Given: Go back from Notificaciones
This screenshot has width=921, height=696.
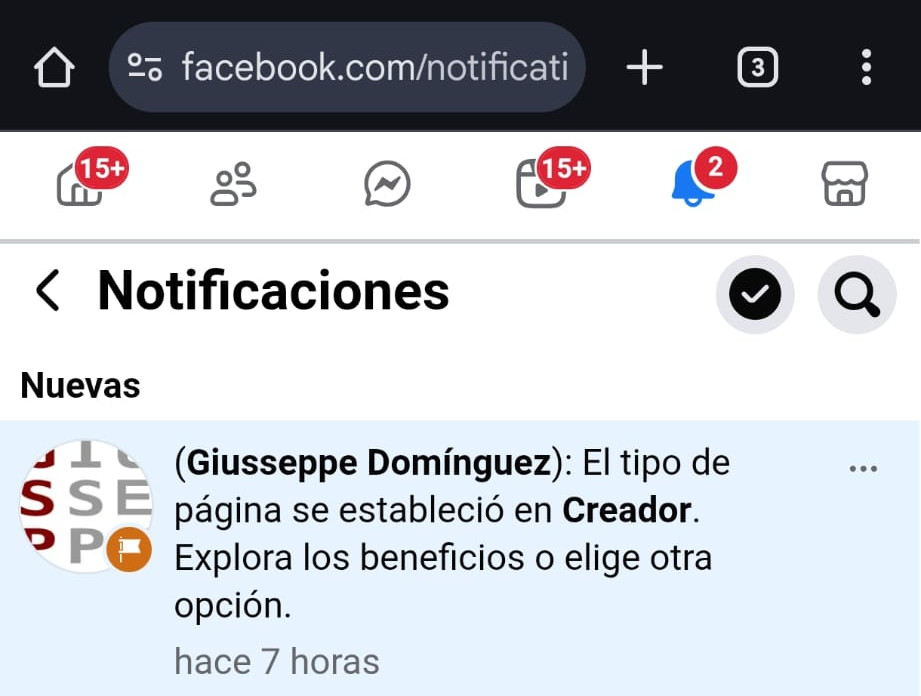Looking at the screenshot, I should [x=47, y=292].
